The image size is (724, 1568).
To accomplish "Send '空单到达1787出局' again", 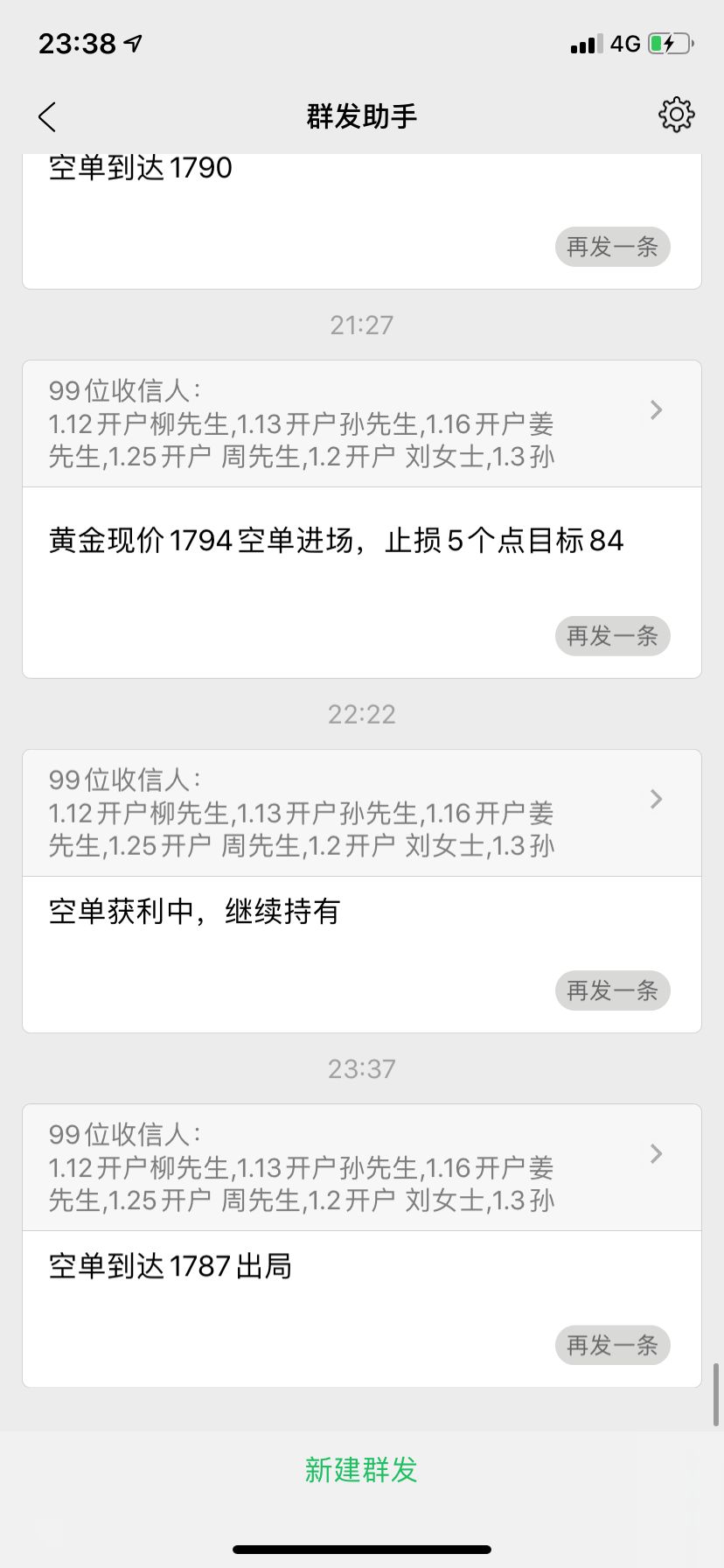I will coord(612,1345).
